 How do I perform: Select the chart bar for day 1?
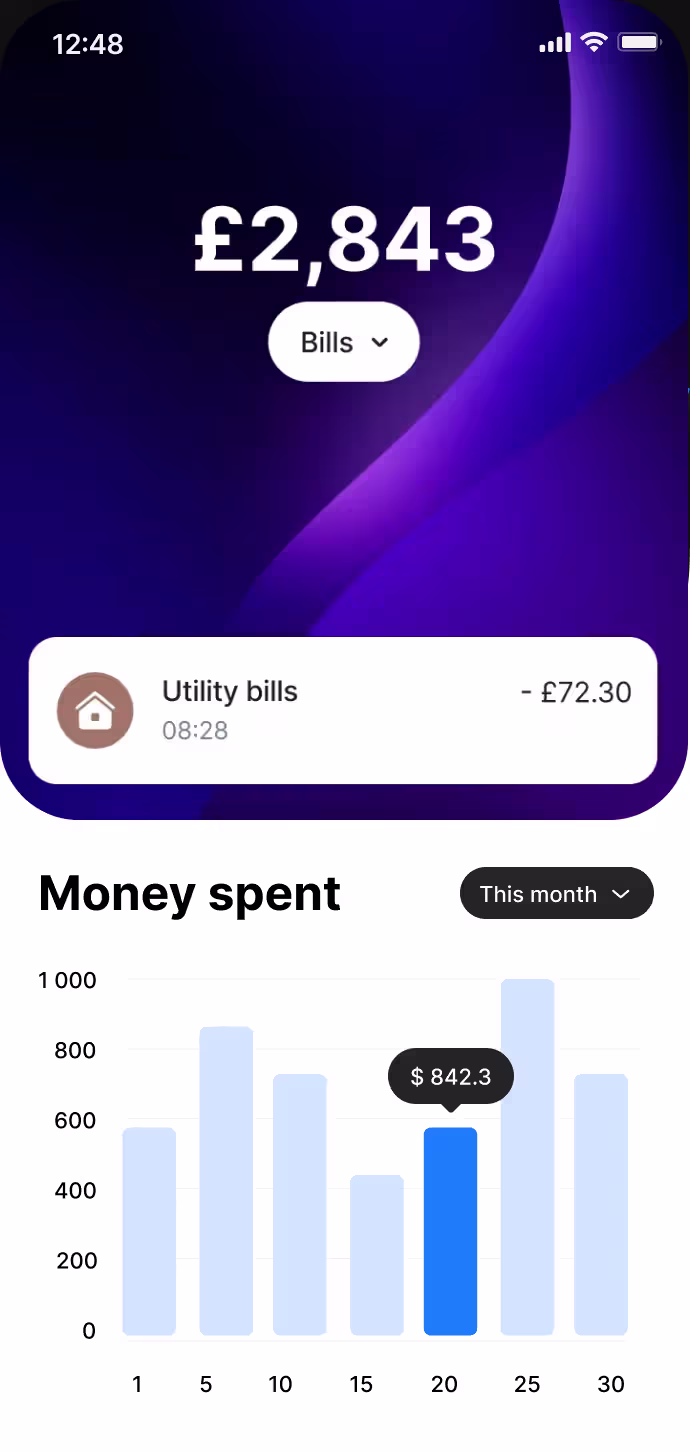149,1231
